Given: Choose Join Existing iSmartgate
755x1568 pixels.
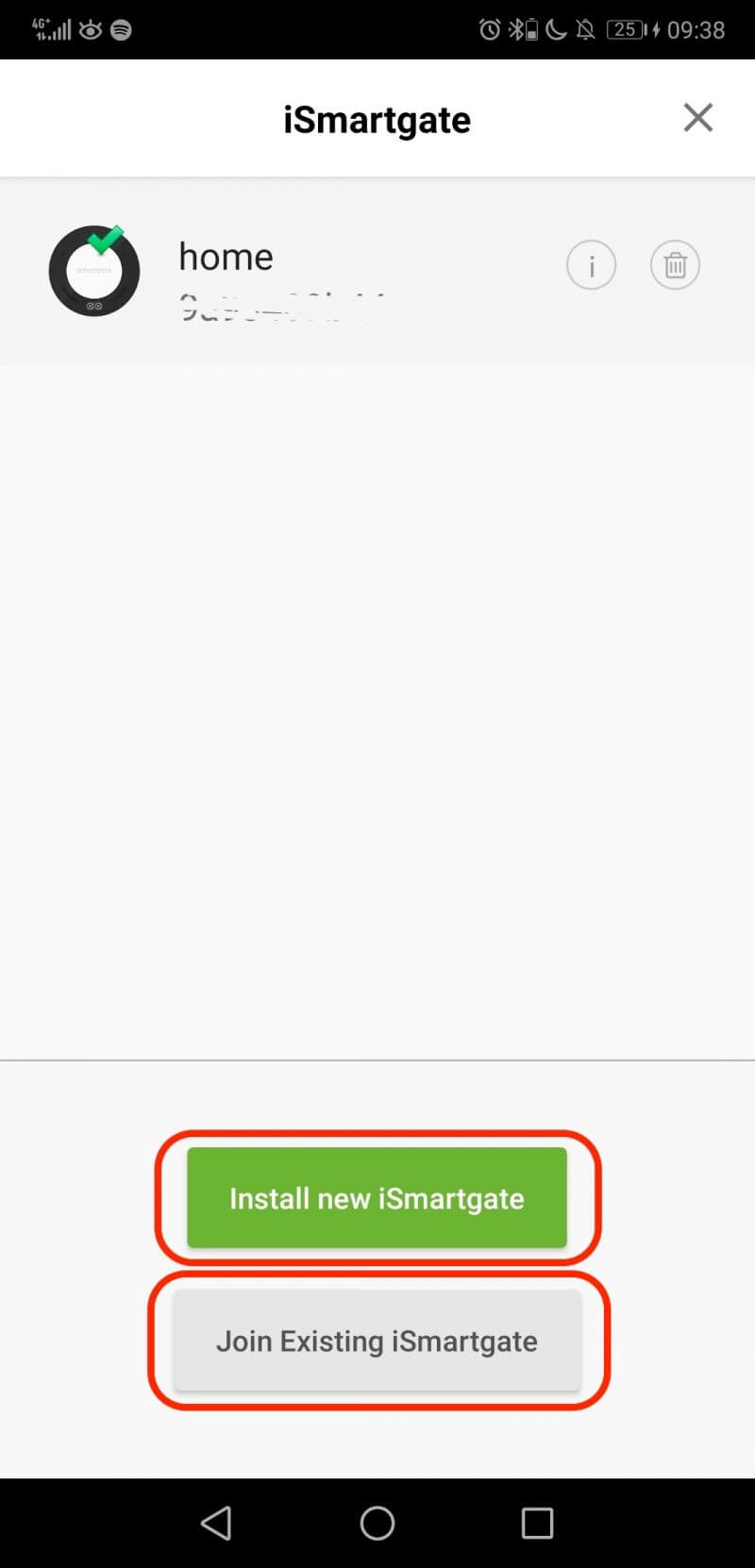Looking at the screenshot, I should 377,1341.
